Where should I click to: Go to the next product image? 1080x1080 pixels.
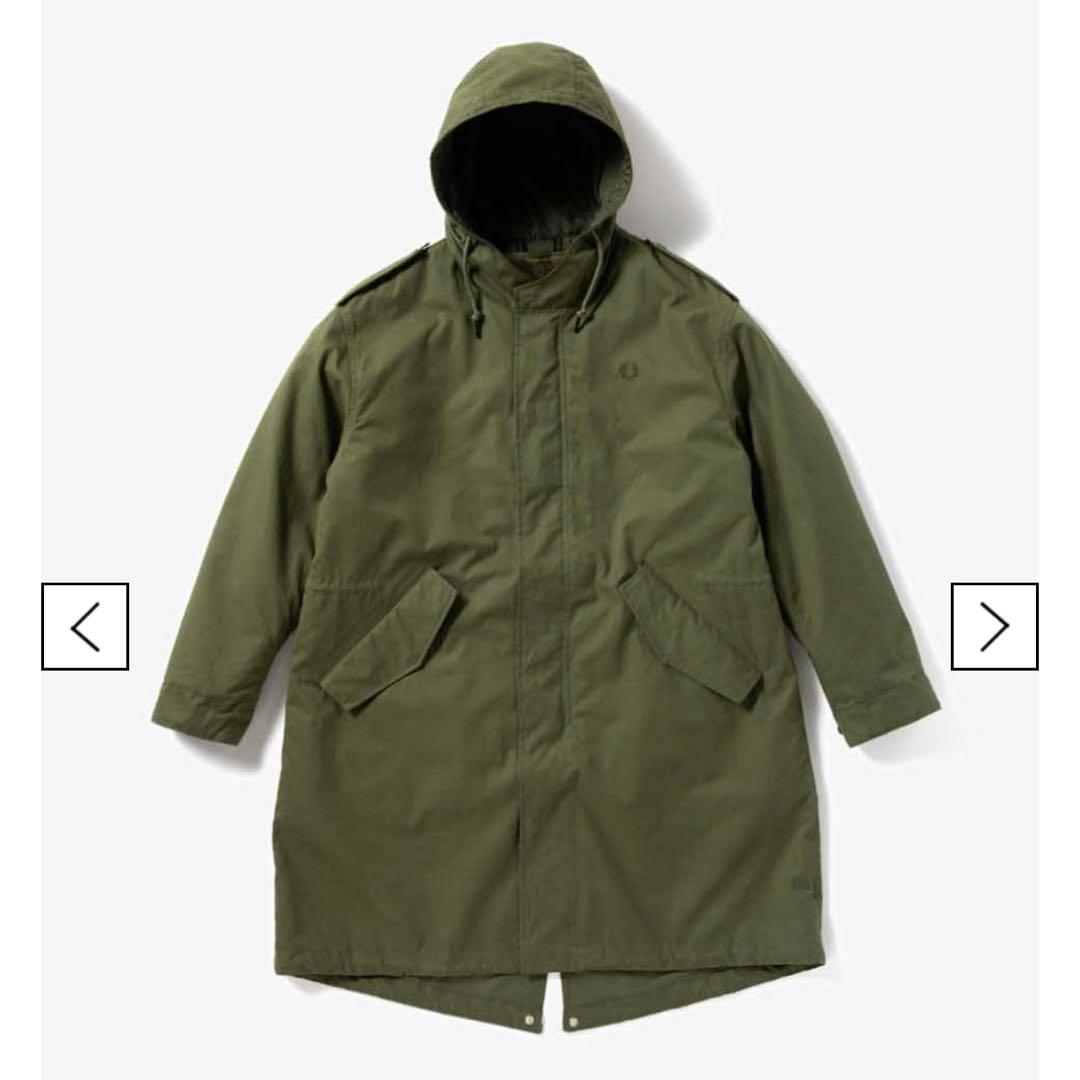pyautogui.click(x=994, y=626)
